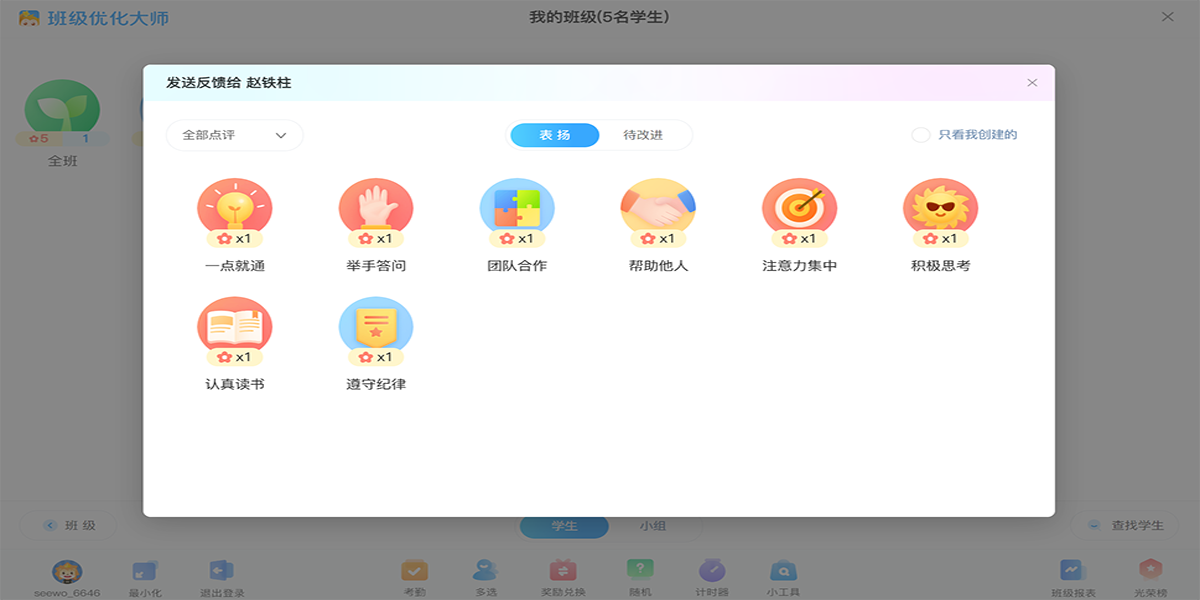Close the 发送反馈给 赵铁柱 dialog
Screen dimensions: 1200x600
point(1032,83)
